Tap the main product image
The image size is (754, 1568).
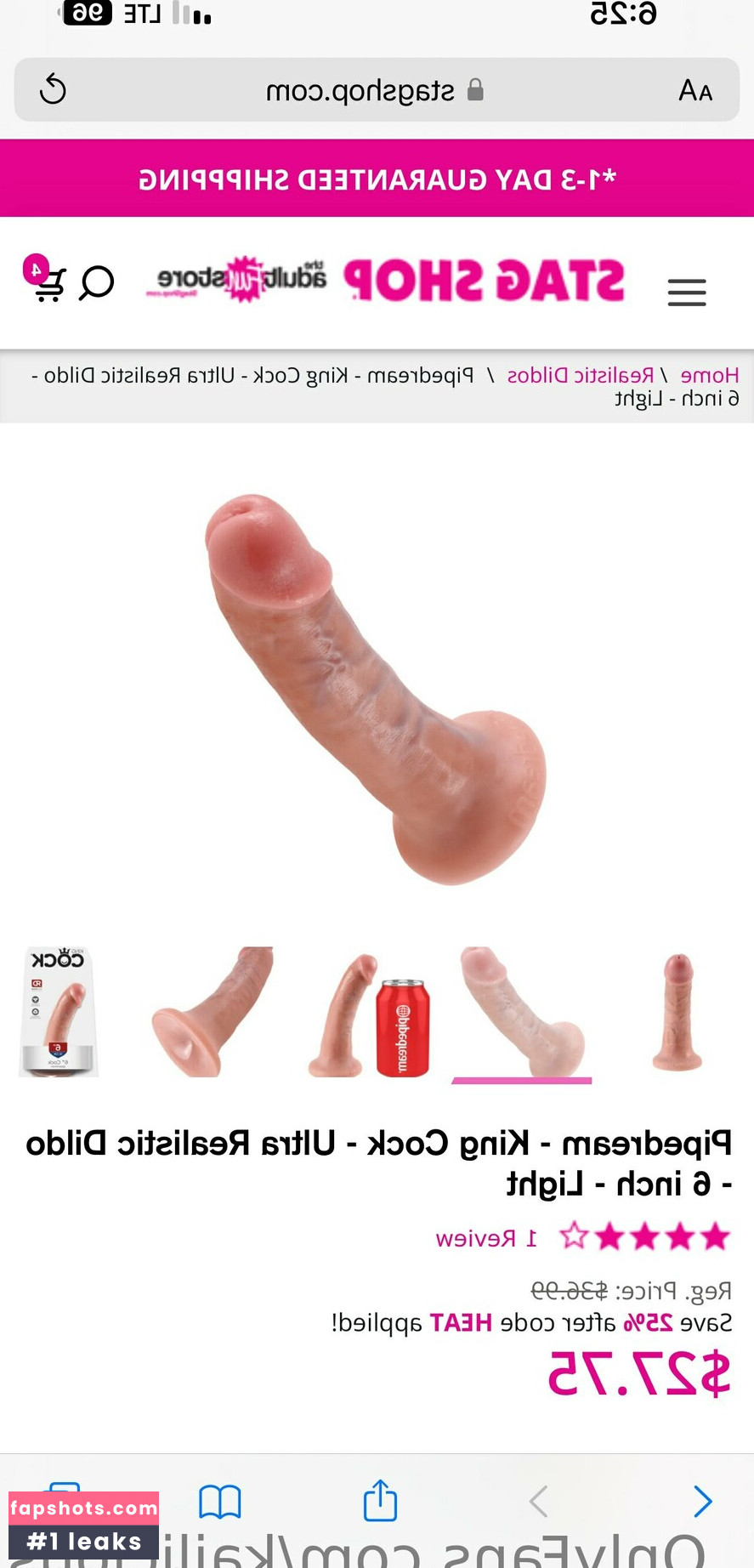coord(377,689)
